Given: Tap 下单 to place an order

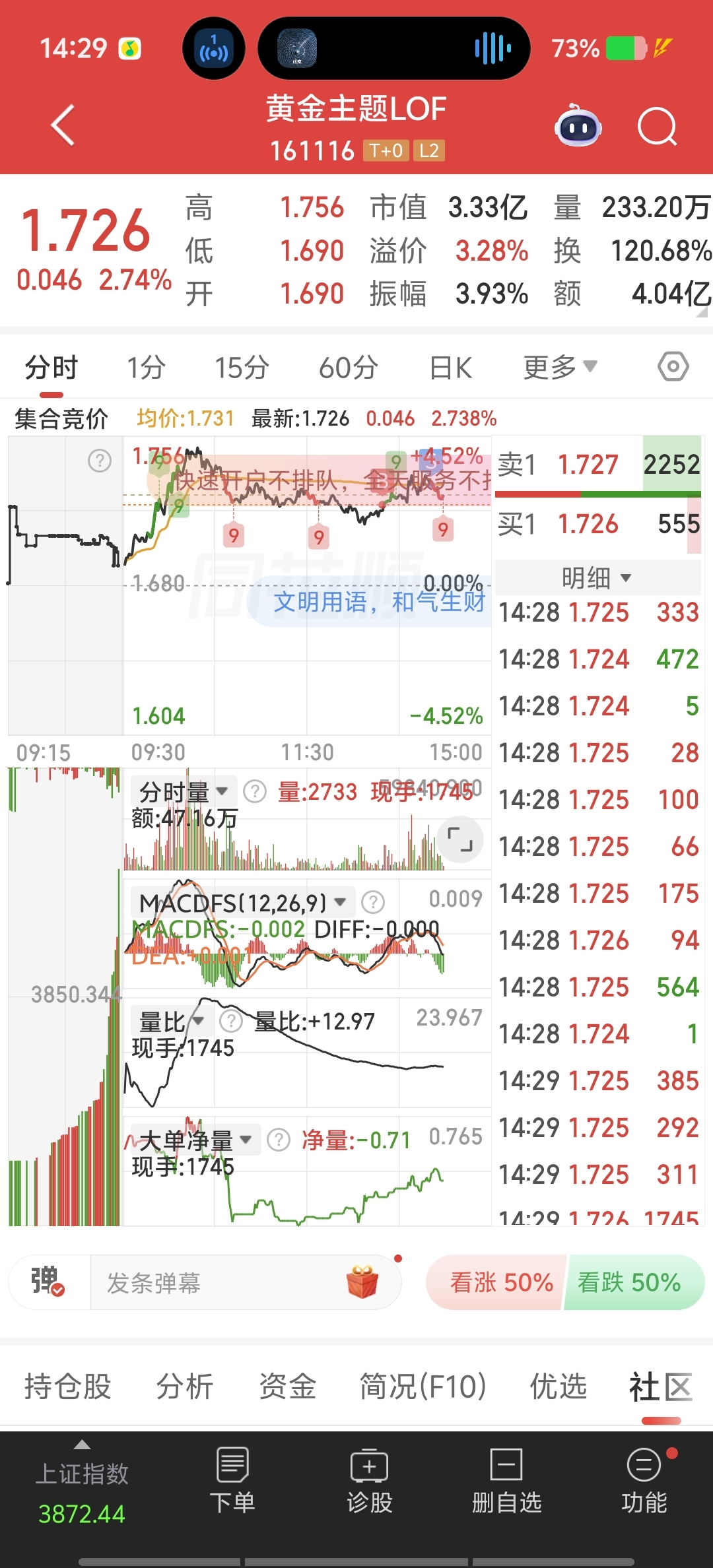Looking at the screenshot, I should [x=232, y=1481].
